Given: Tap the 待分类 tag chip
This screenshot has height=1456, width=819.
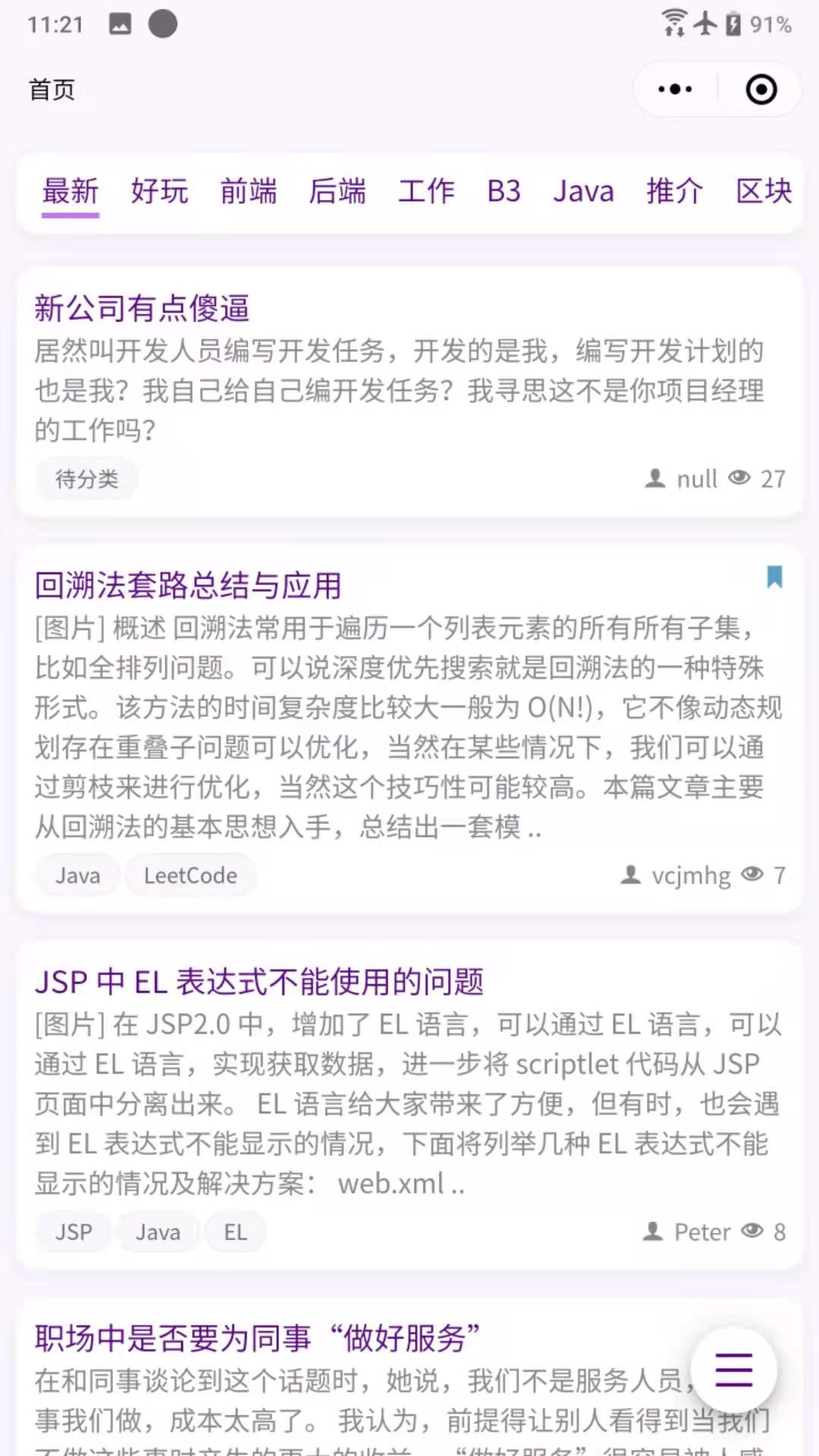Looking at the screenshot, I should click(x=86, y=479).
